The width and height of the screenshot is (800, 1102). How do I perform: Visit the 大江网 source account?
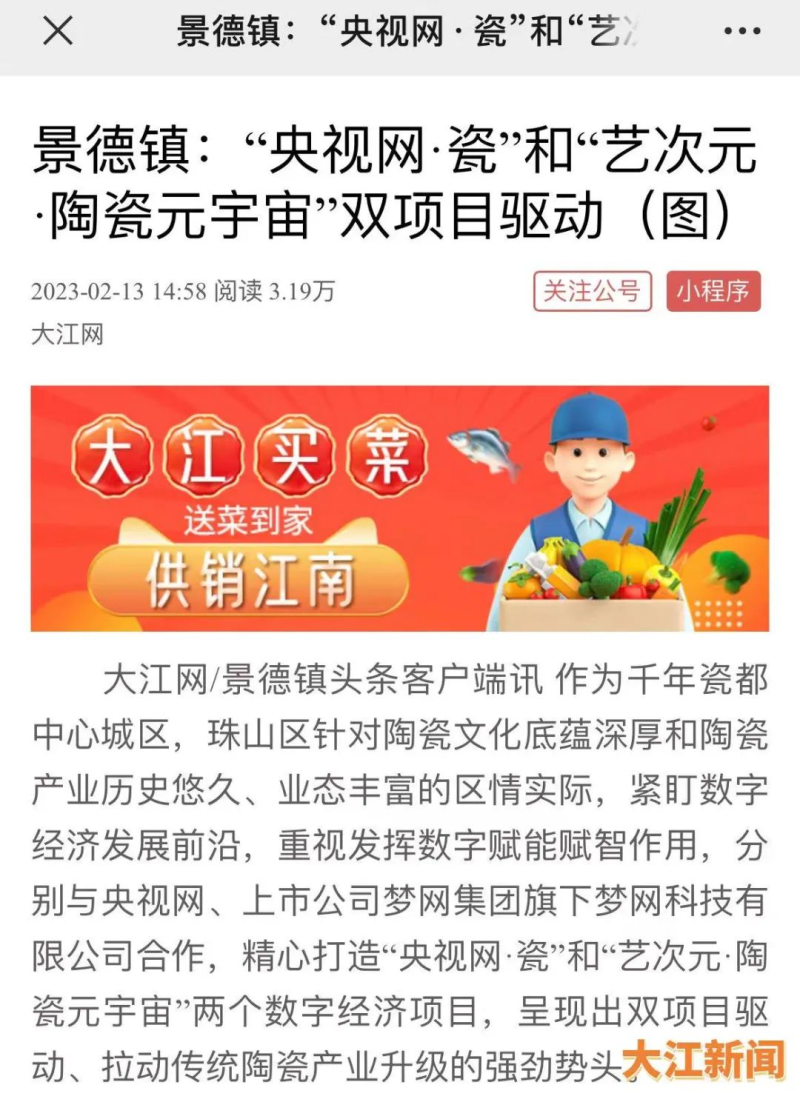(x=67, y=335)
